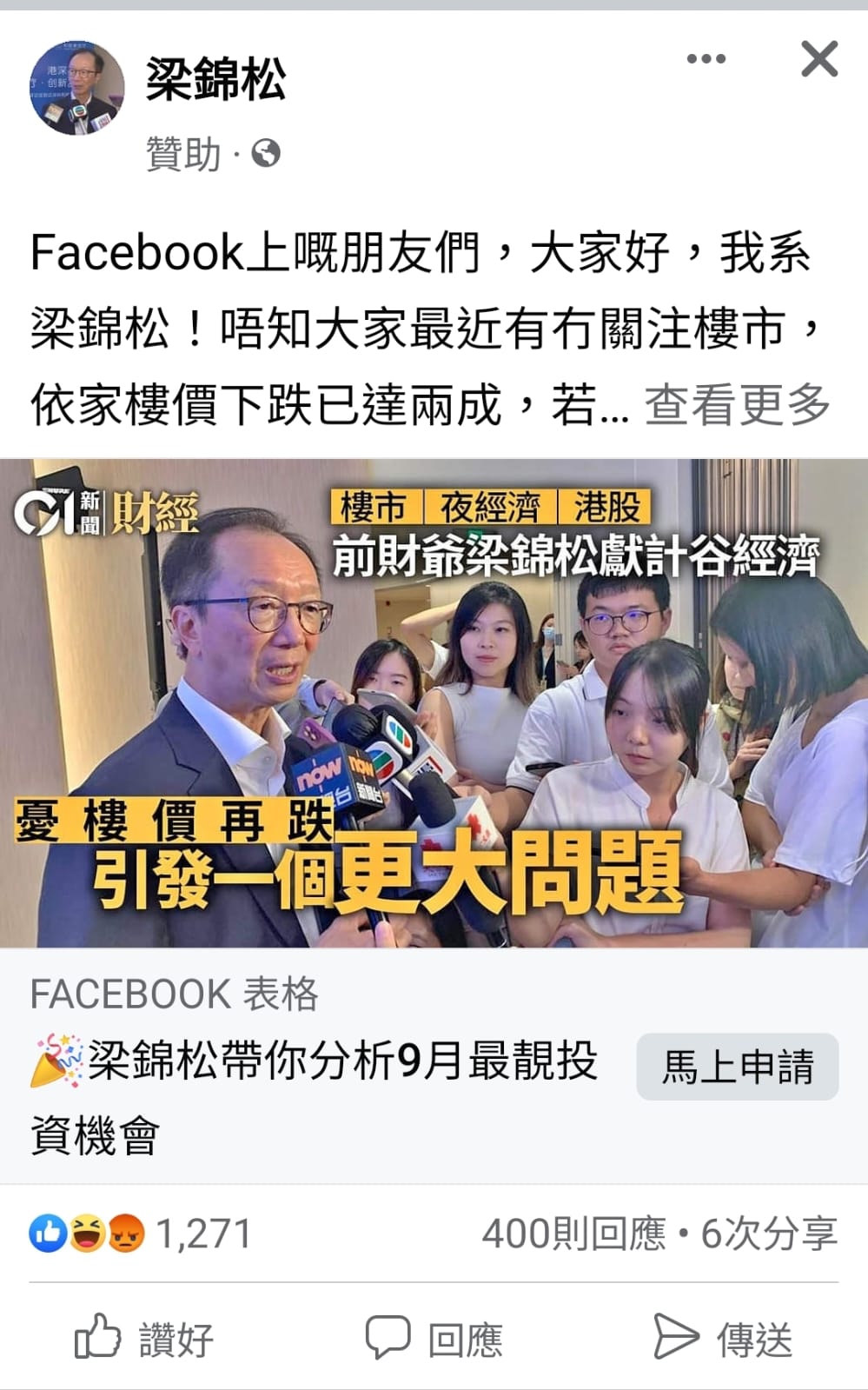Send the post via 傳送
Screen dimensions: 868x1390
(x=723, y=1338)
